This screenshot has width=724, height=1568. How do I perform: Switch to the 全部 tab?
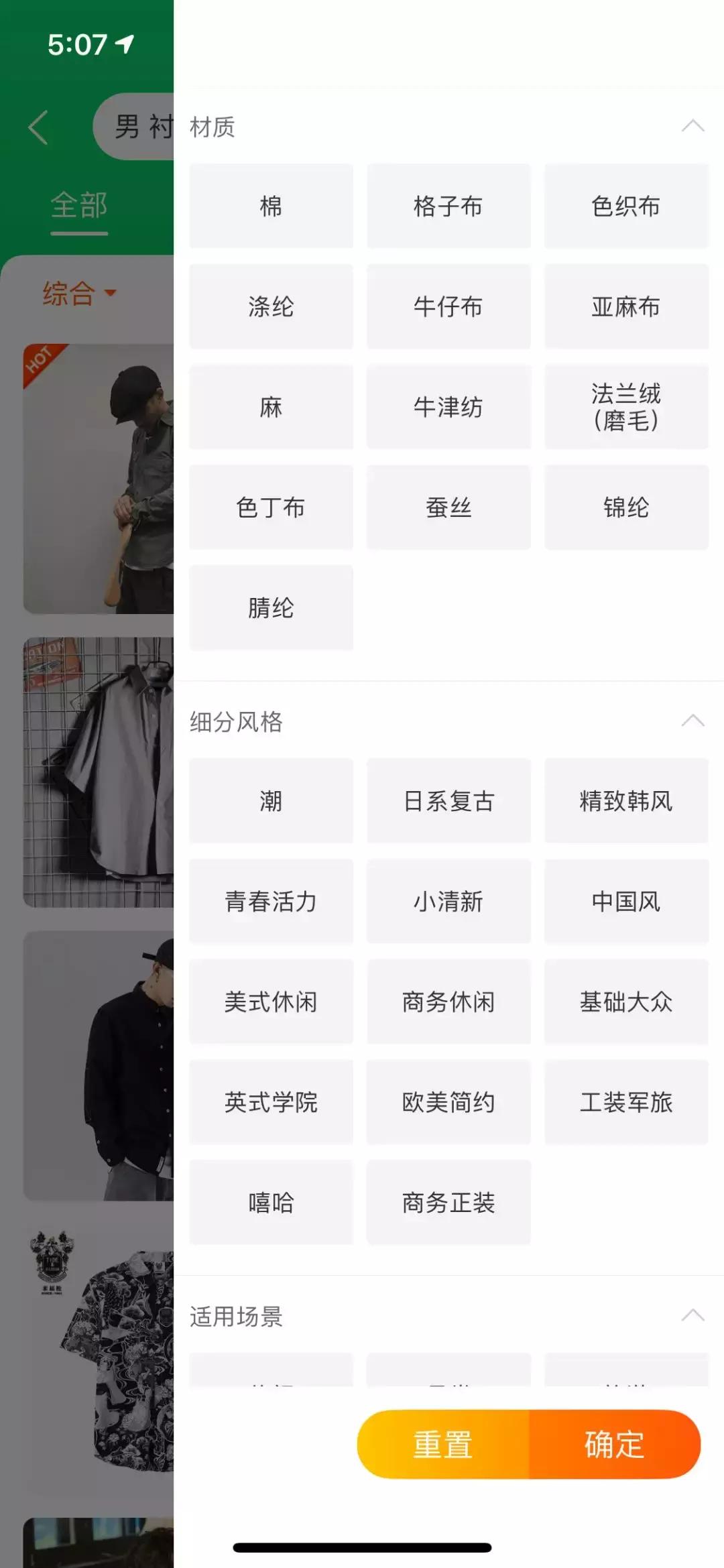[x=78, y=206]
